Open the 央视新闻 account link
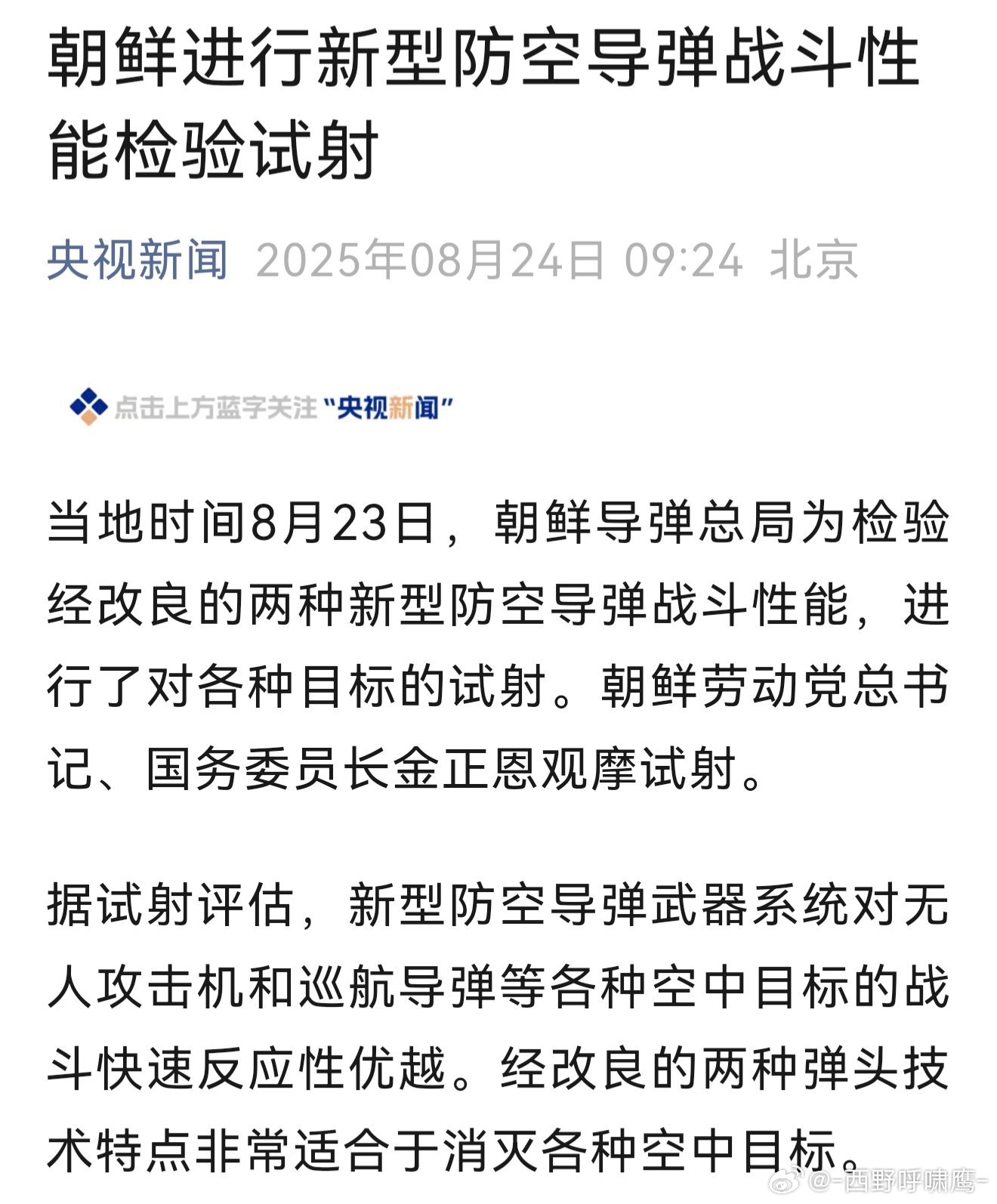This screenshot has height=1204, width=997. 137,261
